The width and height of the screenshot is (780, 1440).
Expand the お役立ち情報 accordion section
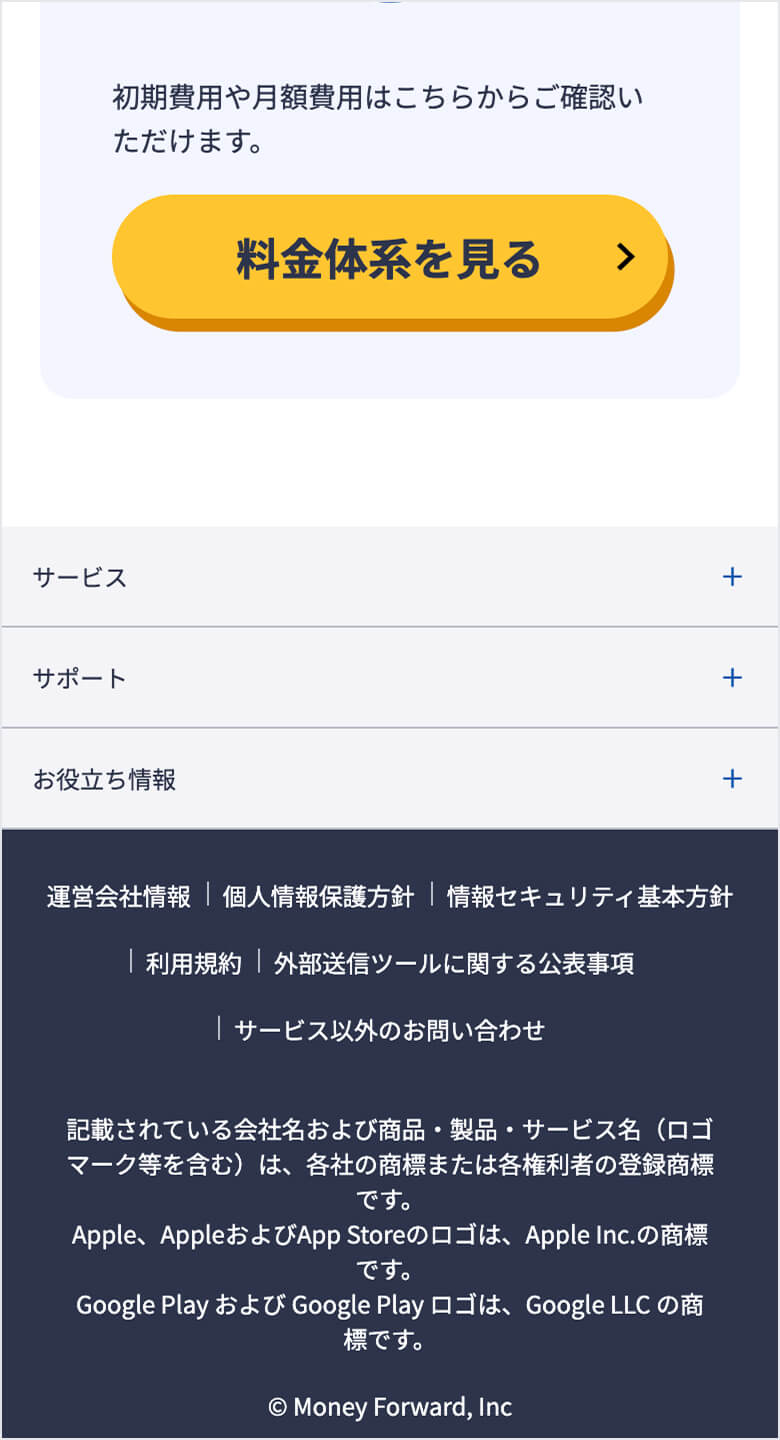pyautogui.click(x=390, y=777)
